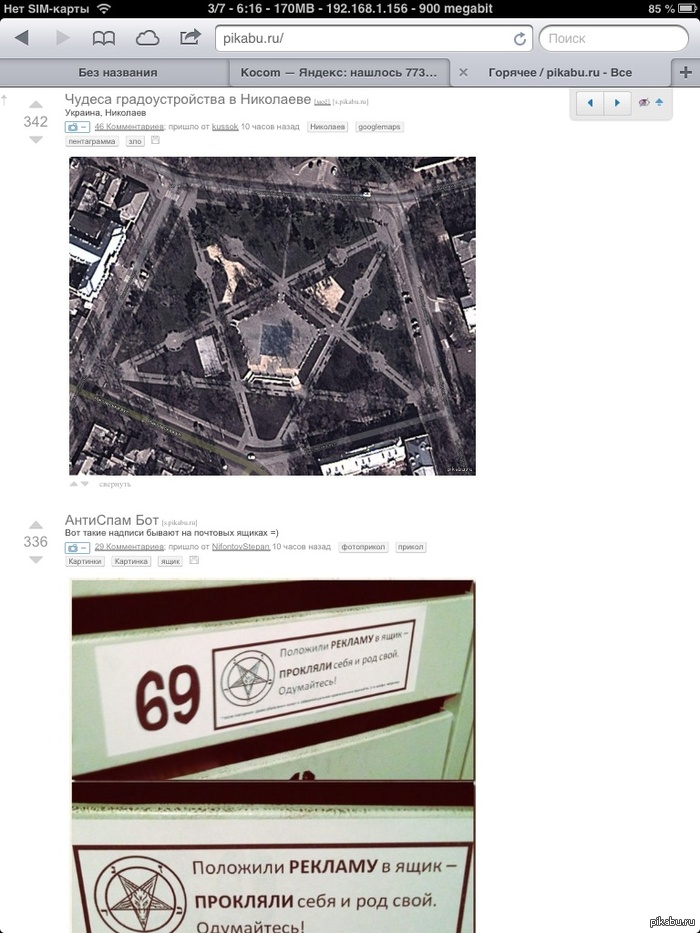Select the googlemaps tag
700x933 pixels.
point(379,127)
